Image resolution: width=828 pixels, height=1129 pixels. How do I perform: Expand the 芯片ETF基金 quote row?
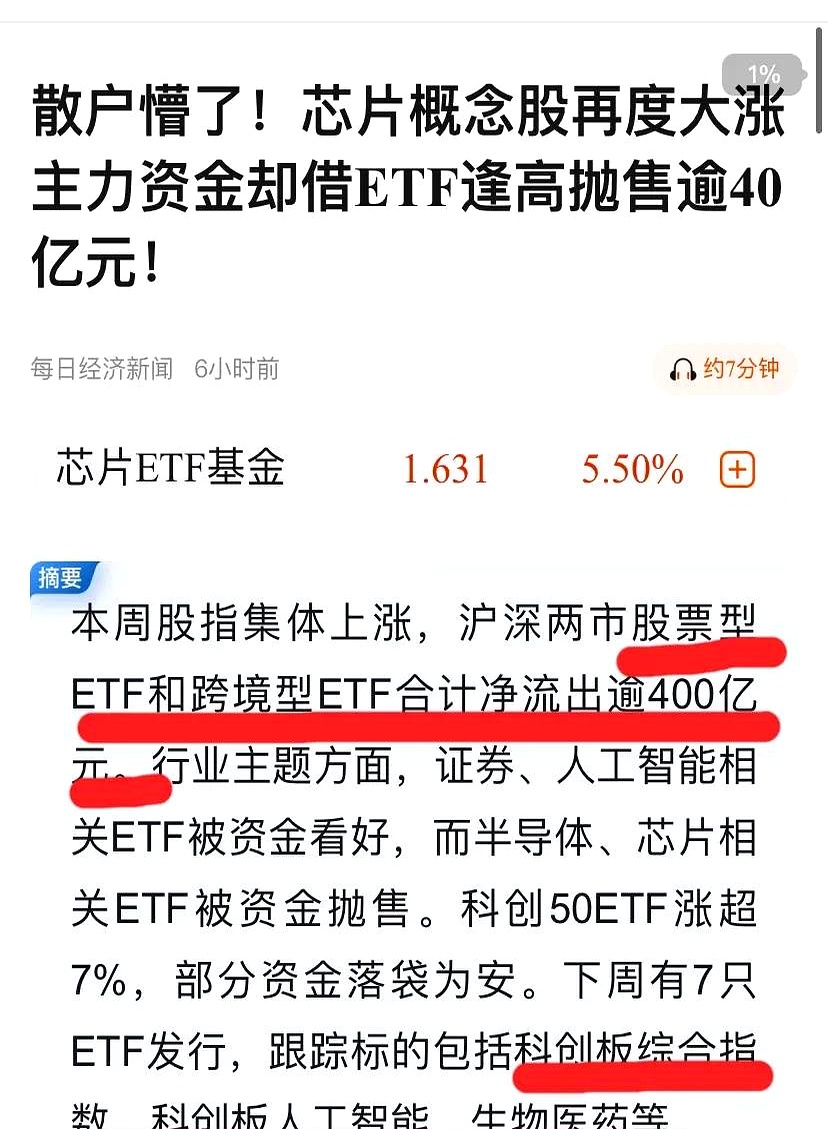(400, 469)
